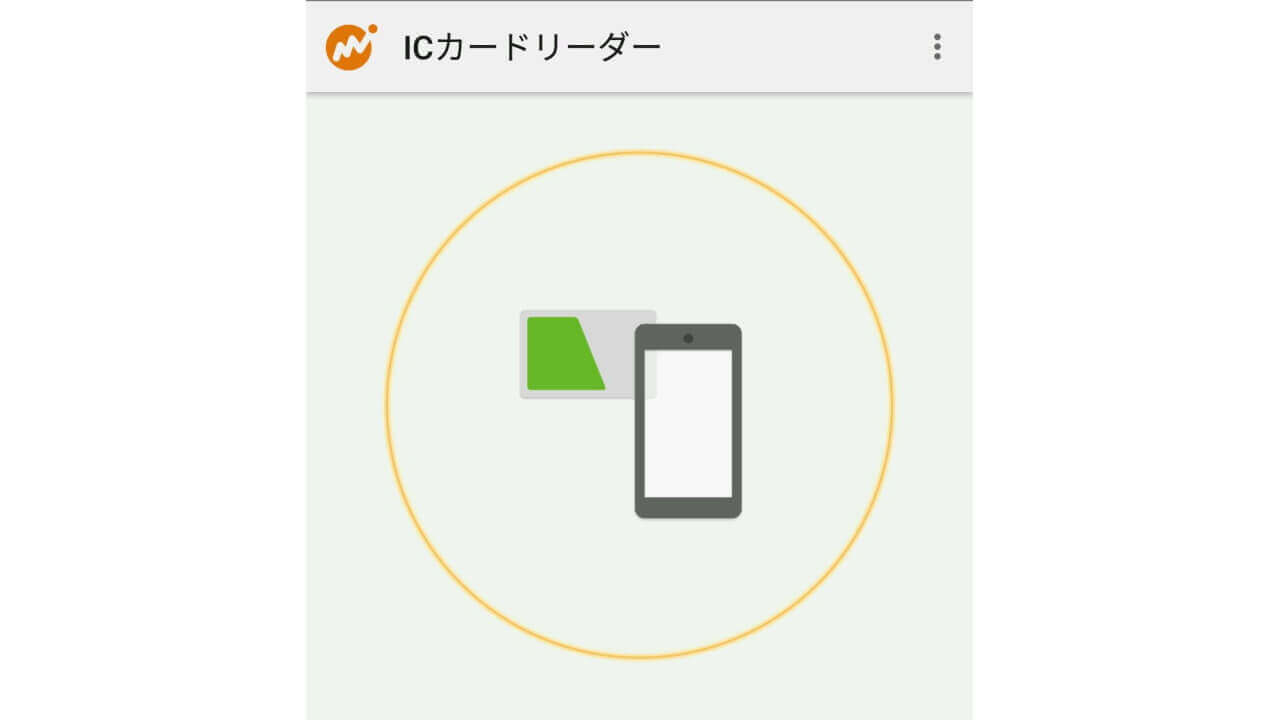Open the overflow menu in the app bar
The width and height of the screenshot is (1280, 720).
[x=937, y=47]
